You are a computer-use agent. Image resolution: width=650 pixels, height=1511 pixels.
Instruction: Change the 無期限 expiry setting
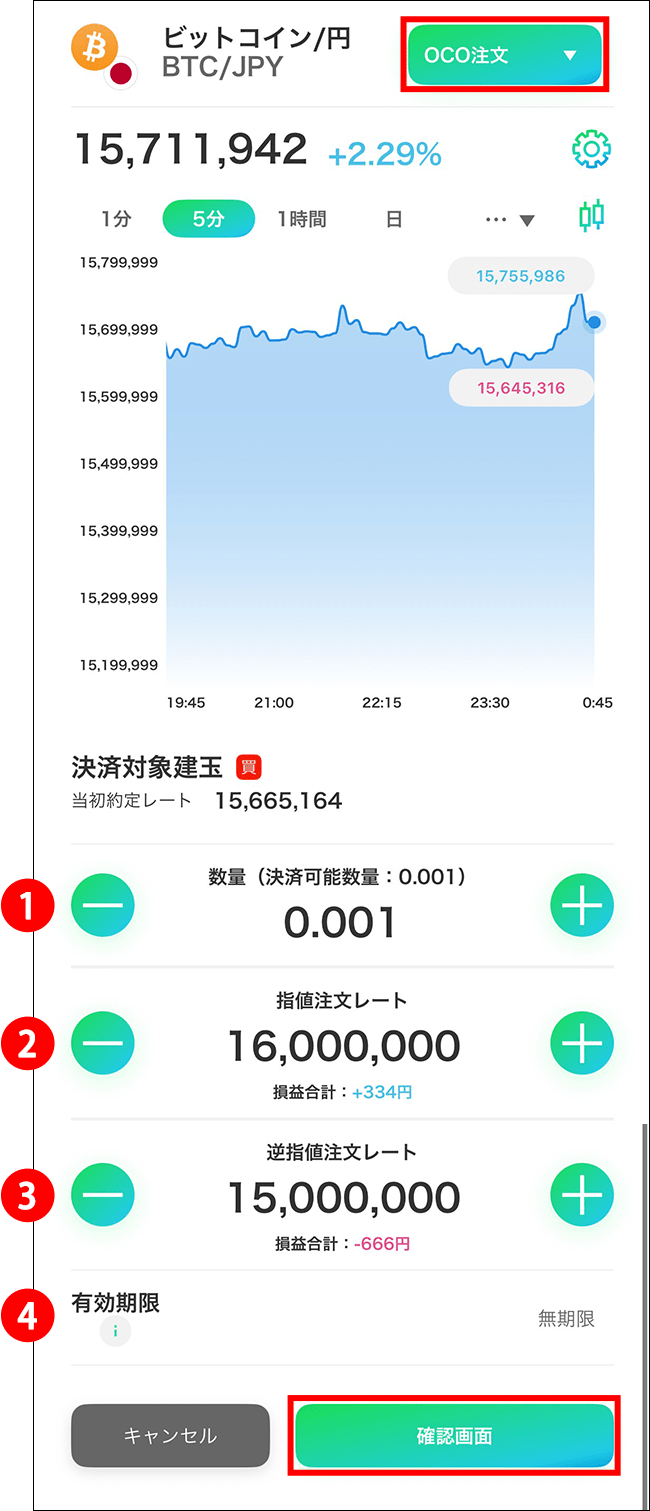tap(566, 1319)
